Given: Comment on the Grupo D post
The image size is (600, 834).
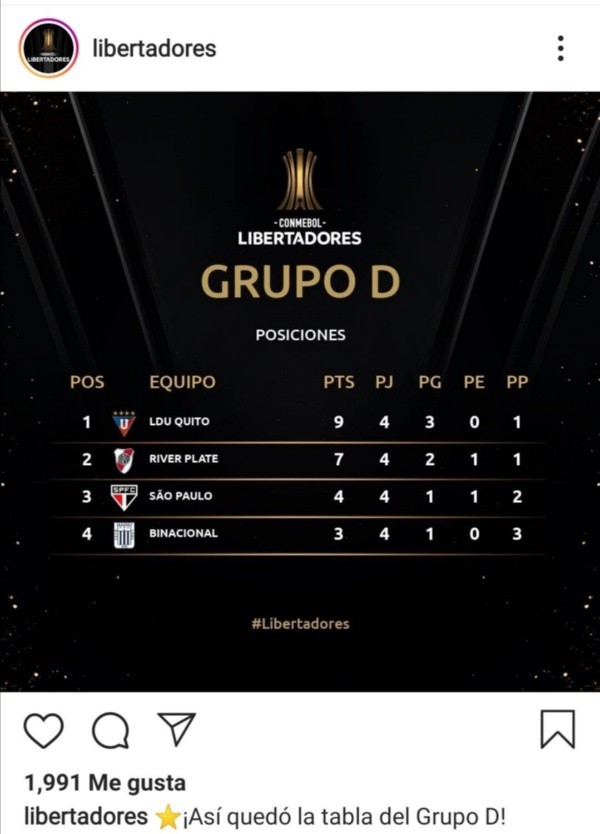Looking at the screenshot, I should click(x=110, y=731).
